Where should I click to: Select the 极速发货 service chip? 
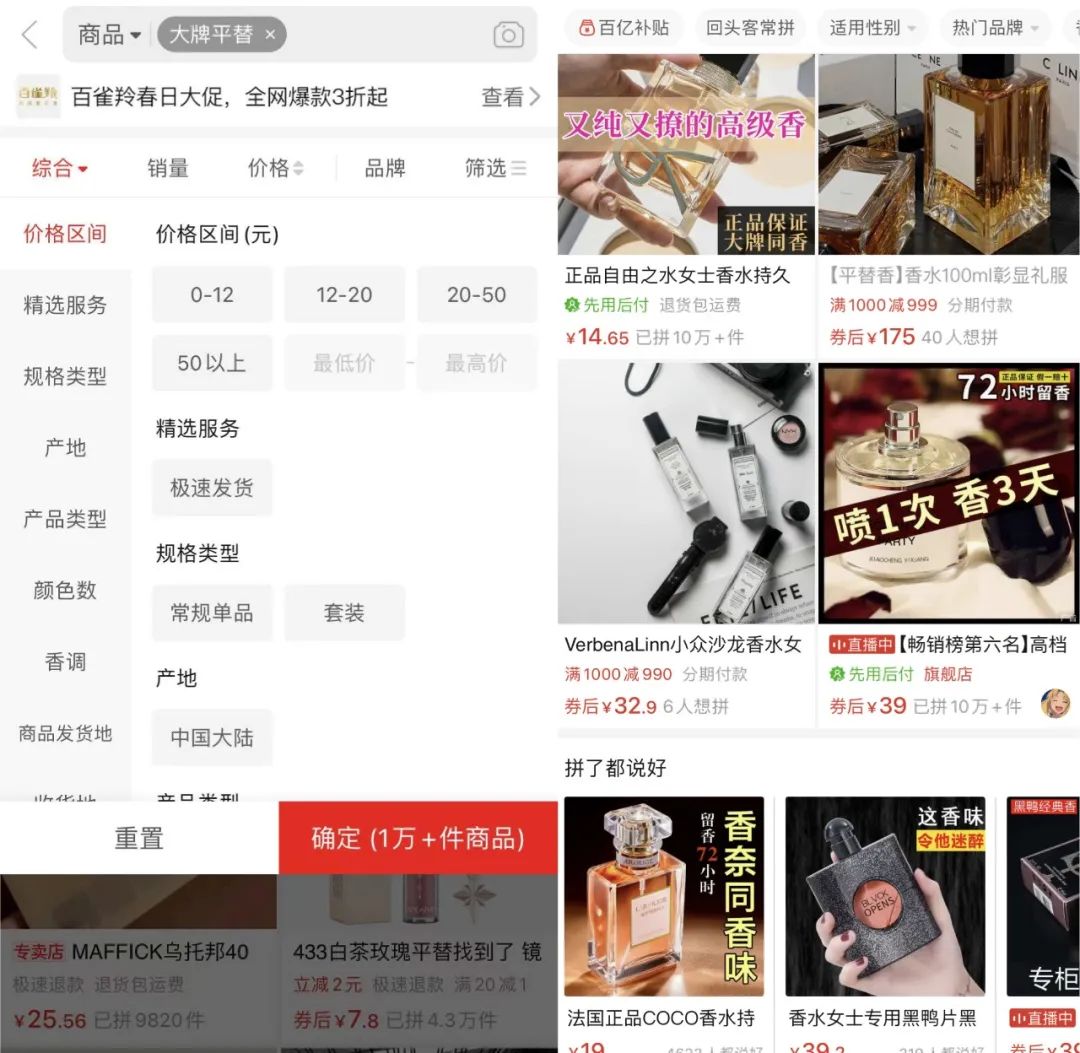click(211, 488)
